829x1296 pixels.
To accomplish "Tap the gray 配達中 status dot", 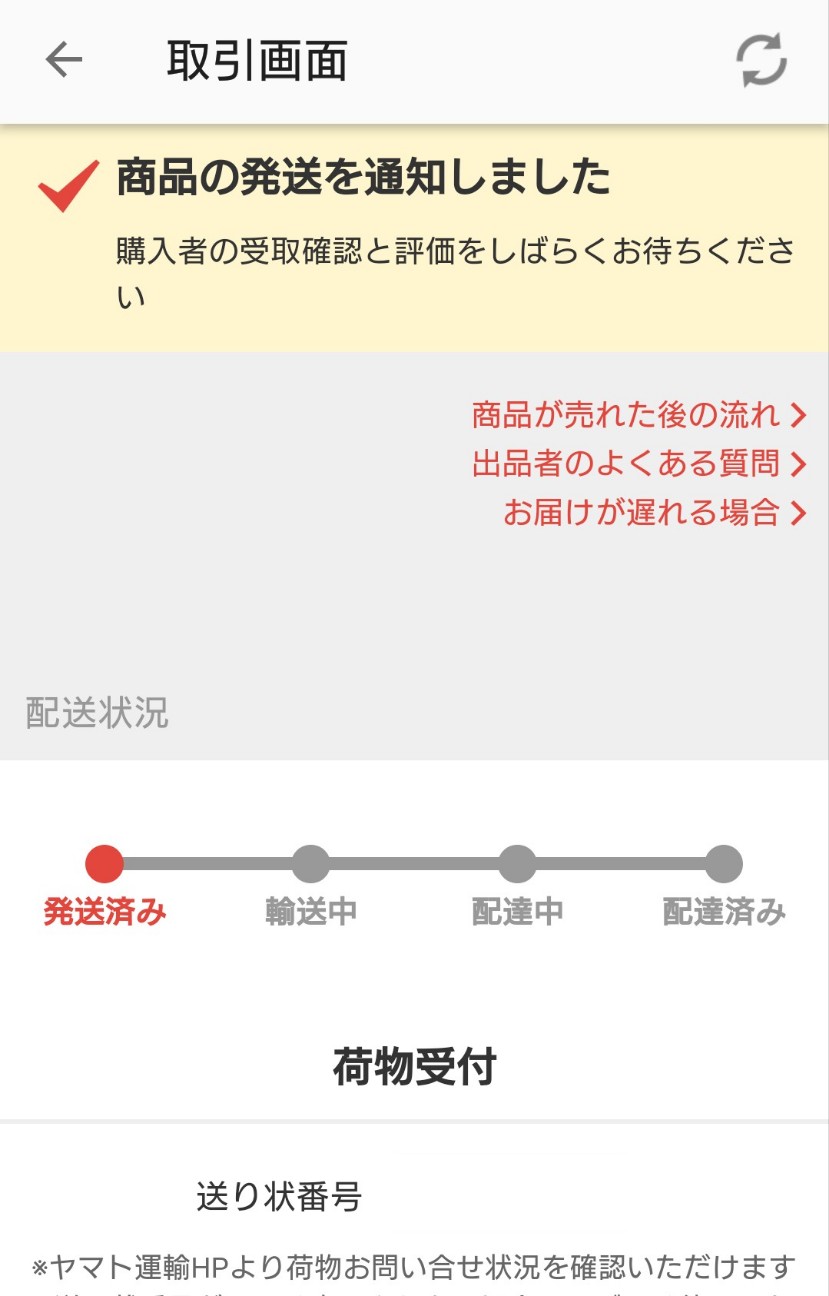I will 518,864.
